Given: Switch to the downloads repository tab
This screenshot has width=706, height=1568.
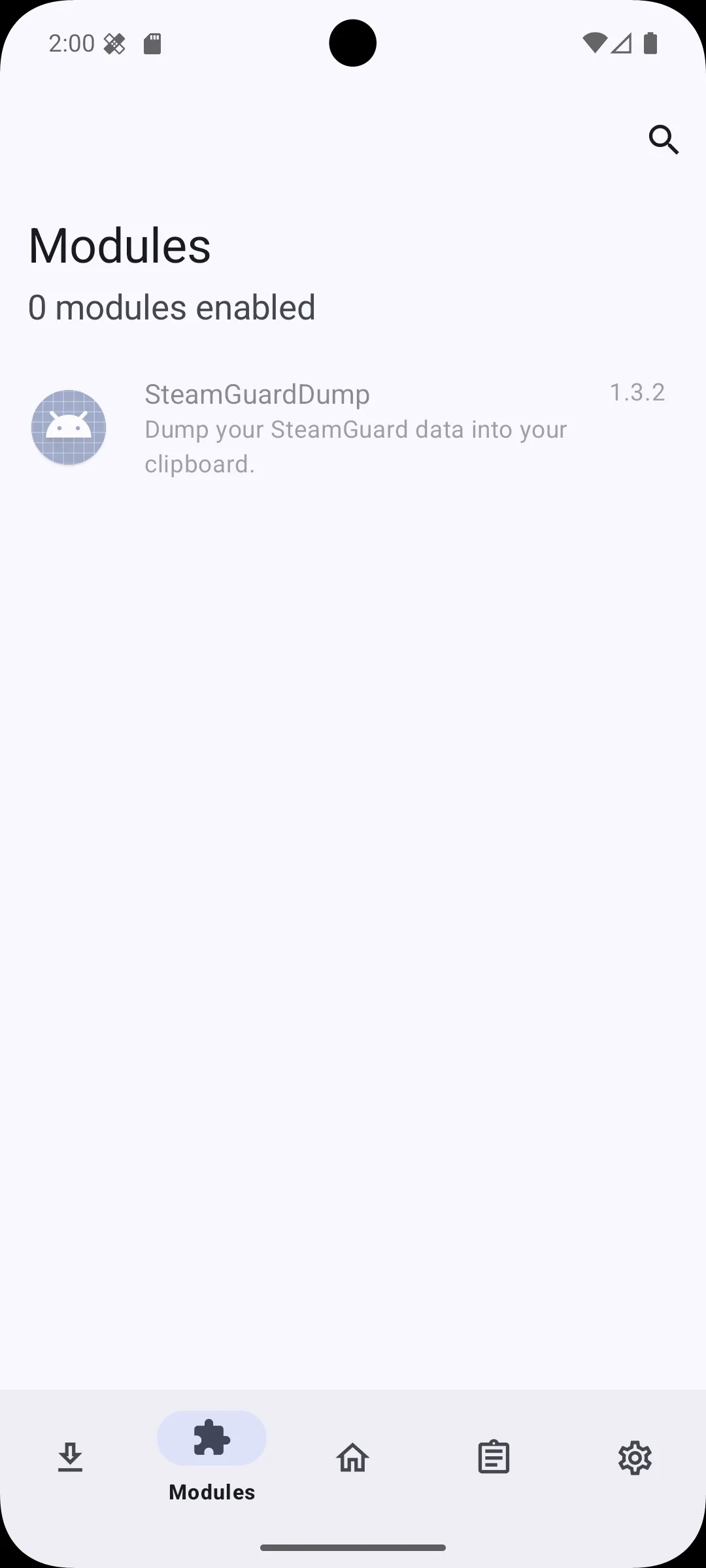Looking at the screenshot, I should (x=71, y=1458).
